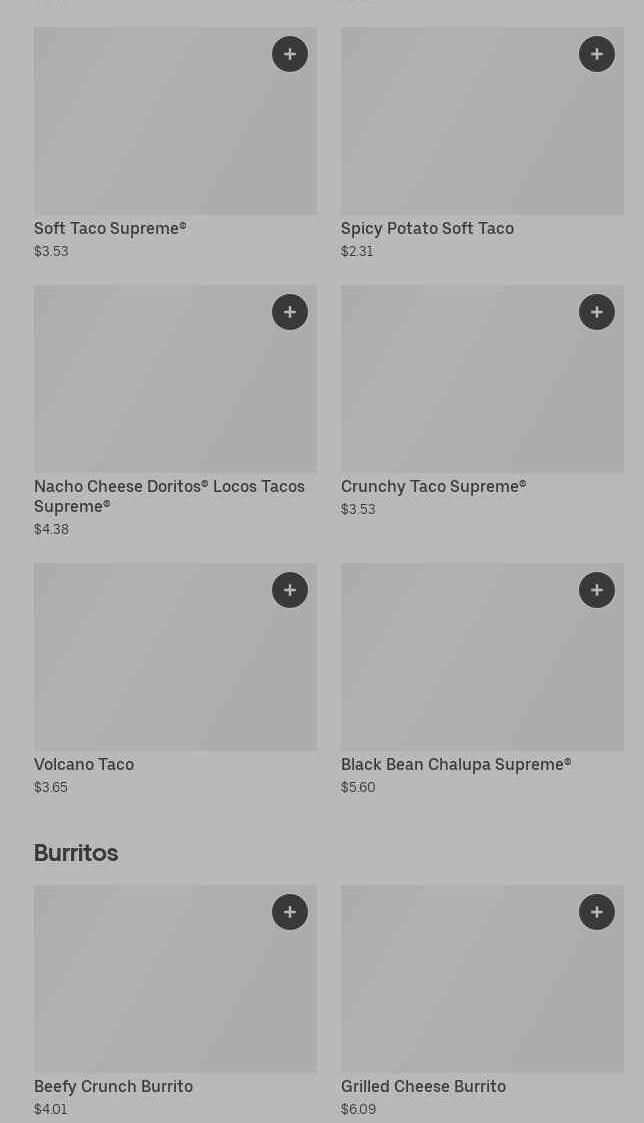Add Crunchy Taco Supreme to cart
644x1123 pixels.
coord(597,312)
